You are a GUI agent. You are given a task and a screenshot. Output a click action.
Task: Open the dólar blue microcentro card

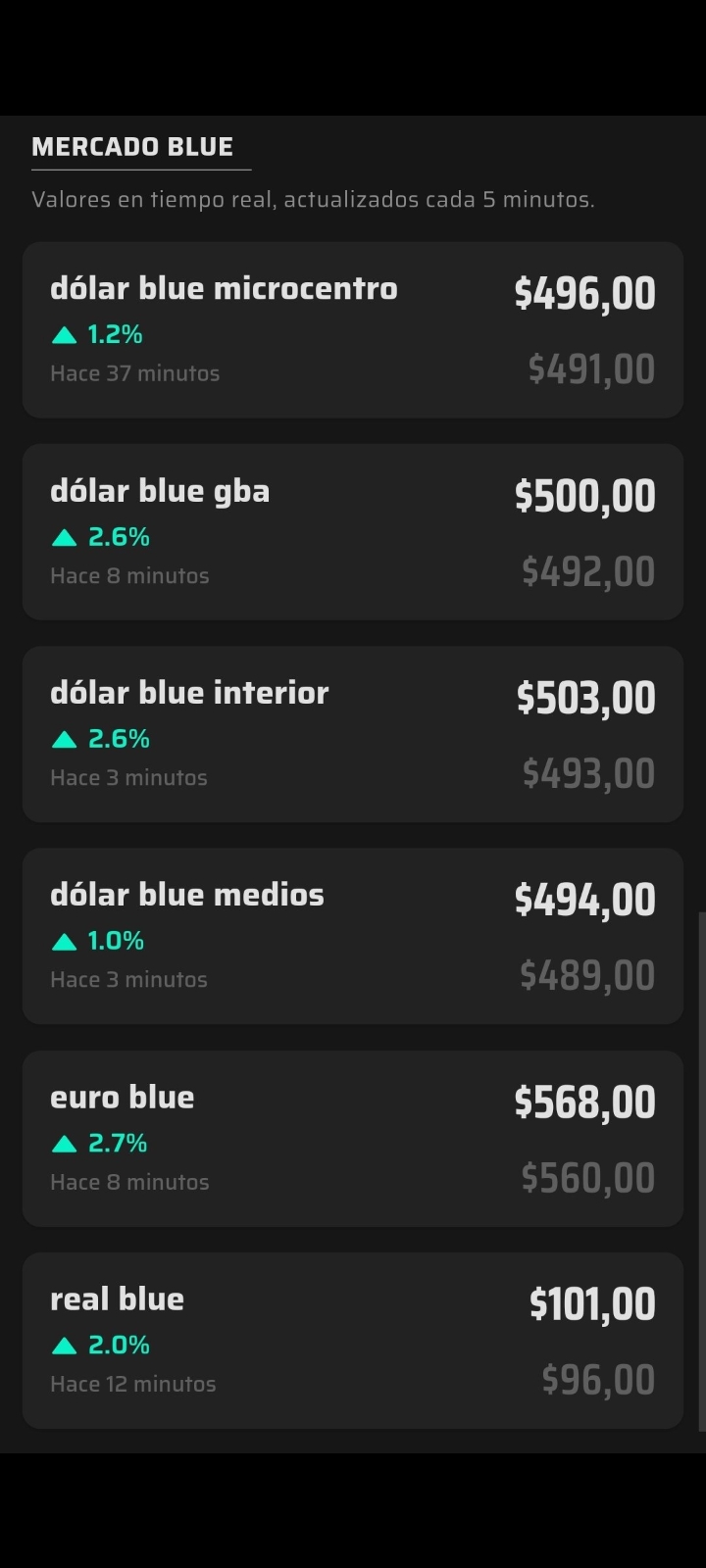(x=353, y=330)
